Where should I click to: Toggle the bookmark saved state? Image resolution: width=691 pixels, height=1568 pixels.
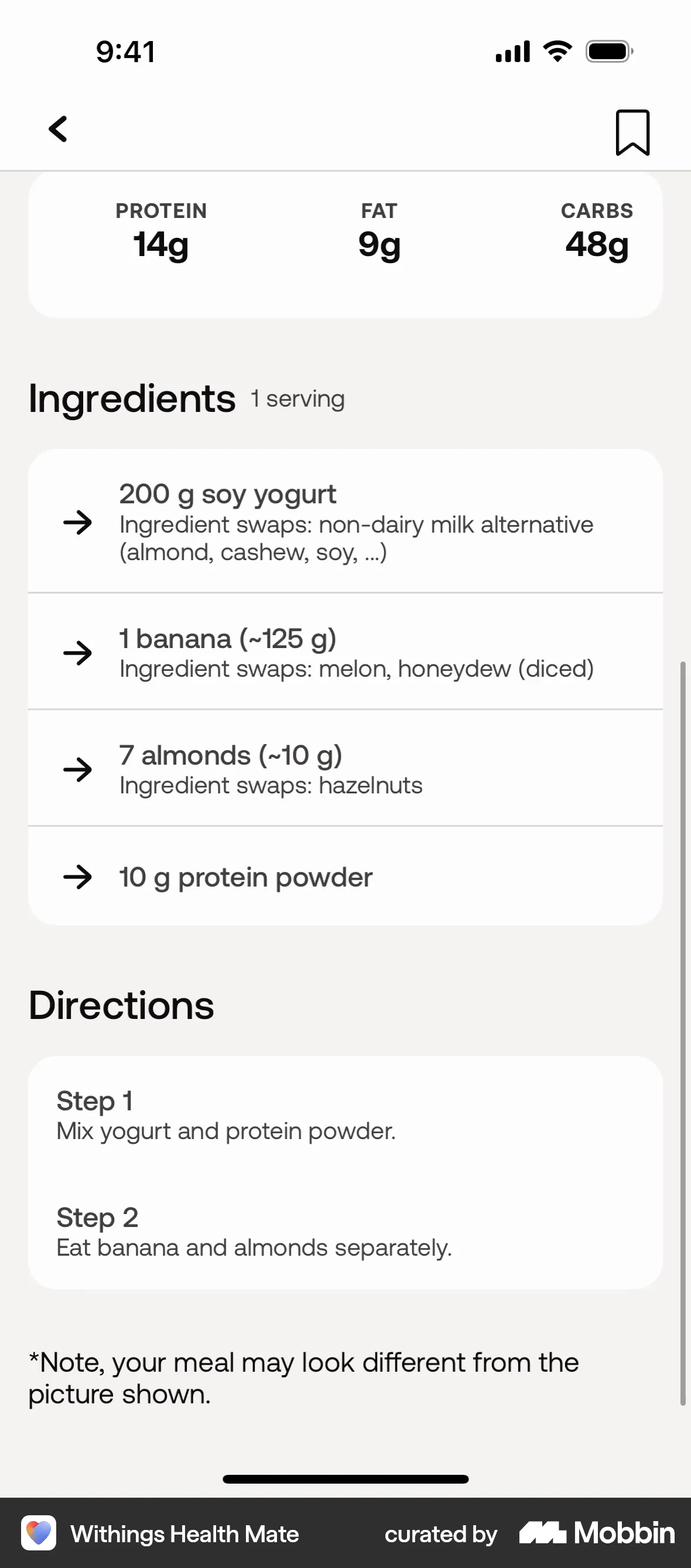point(633,131)
